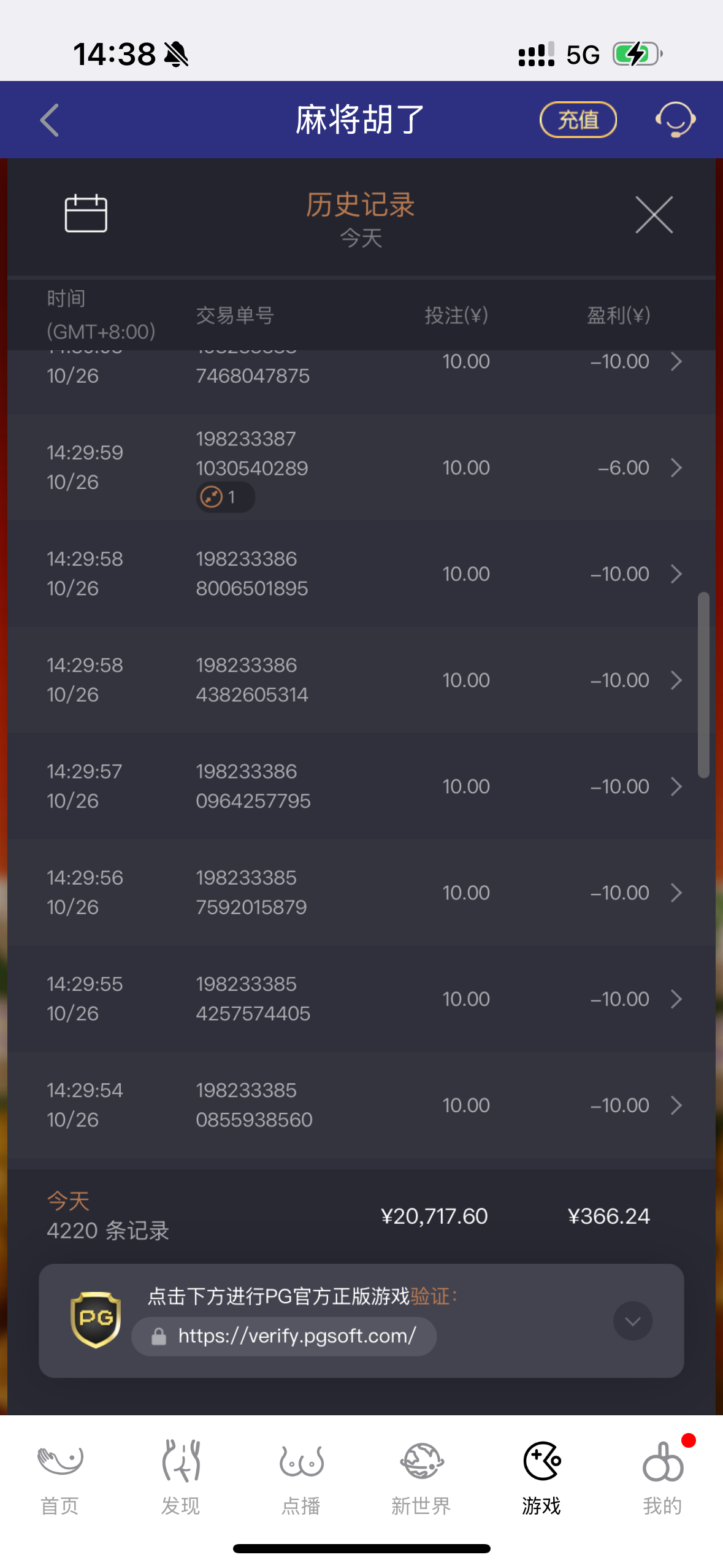Show details for transaction 0964257795
723x1568 pixels.
pyautogui.click(x=676, y=786)
